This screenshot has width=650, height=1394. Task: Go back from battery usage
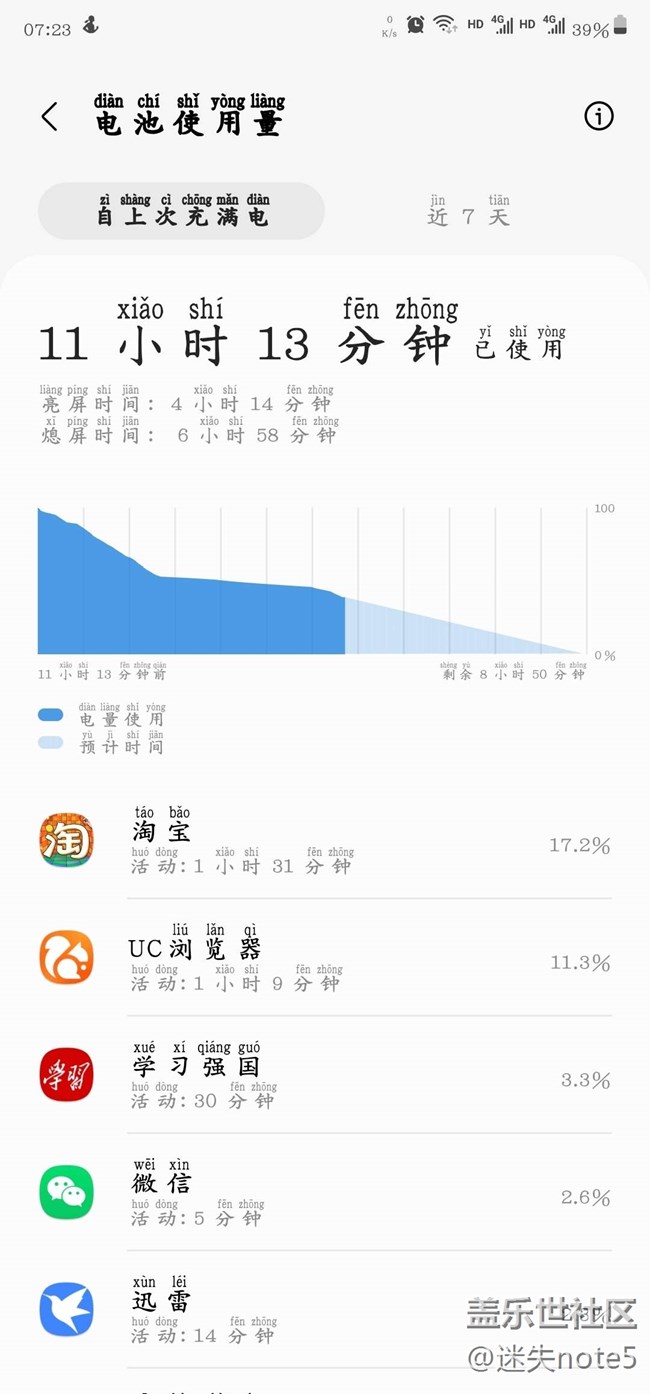coord(49,117)
